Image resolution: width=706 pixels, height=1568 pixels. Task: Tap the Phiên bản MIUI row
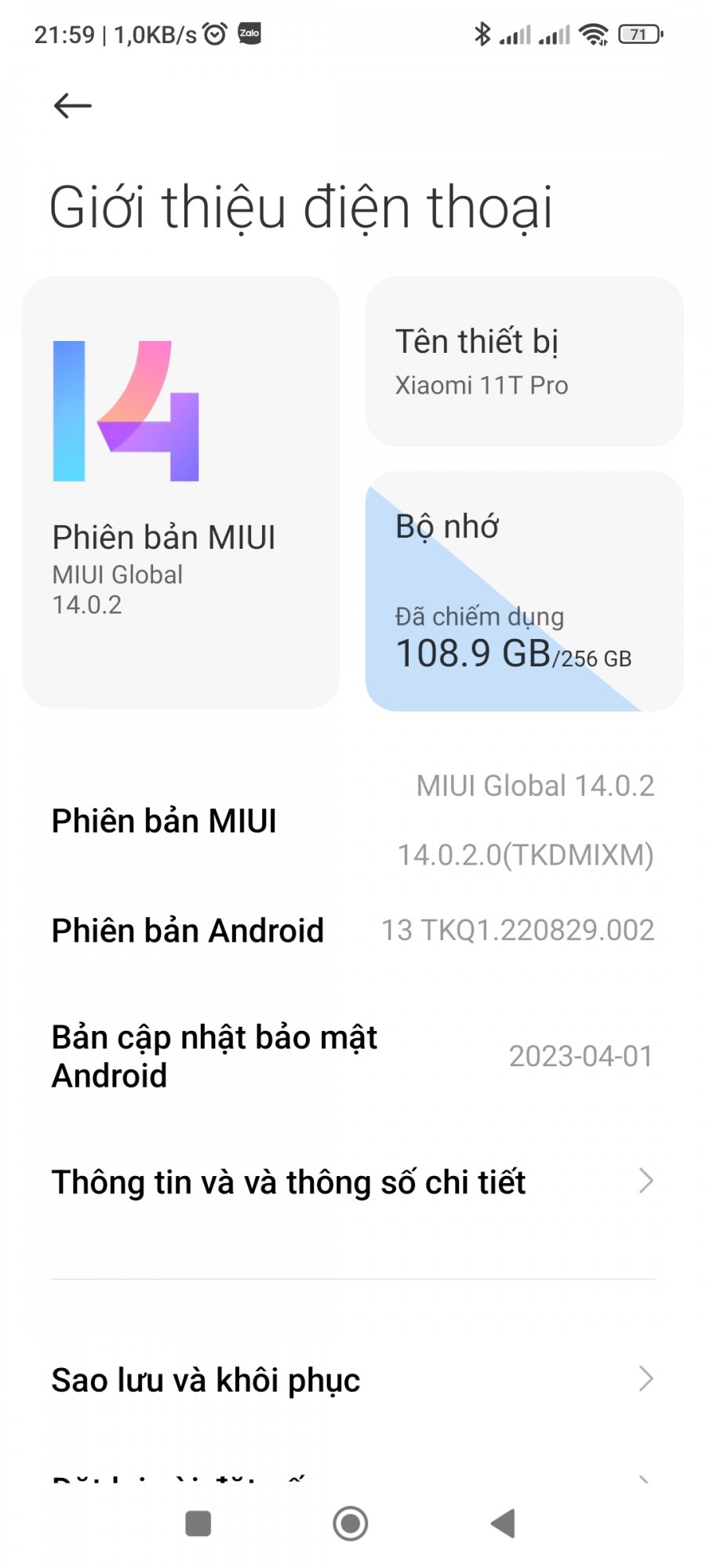click(353, 820)
